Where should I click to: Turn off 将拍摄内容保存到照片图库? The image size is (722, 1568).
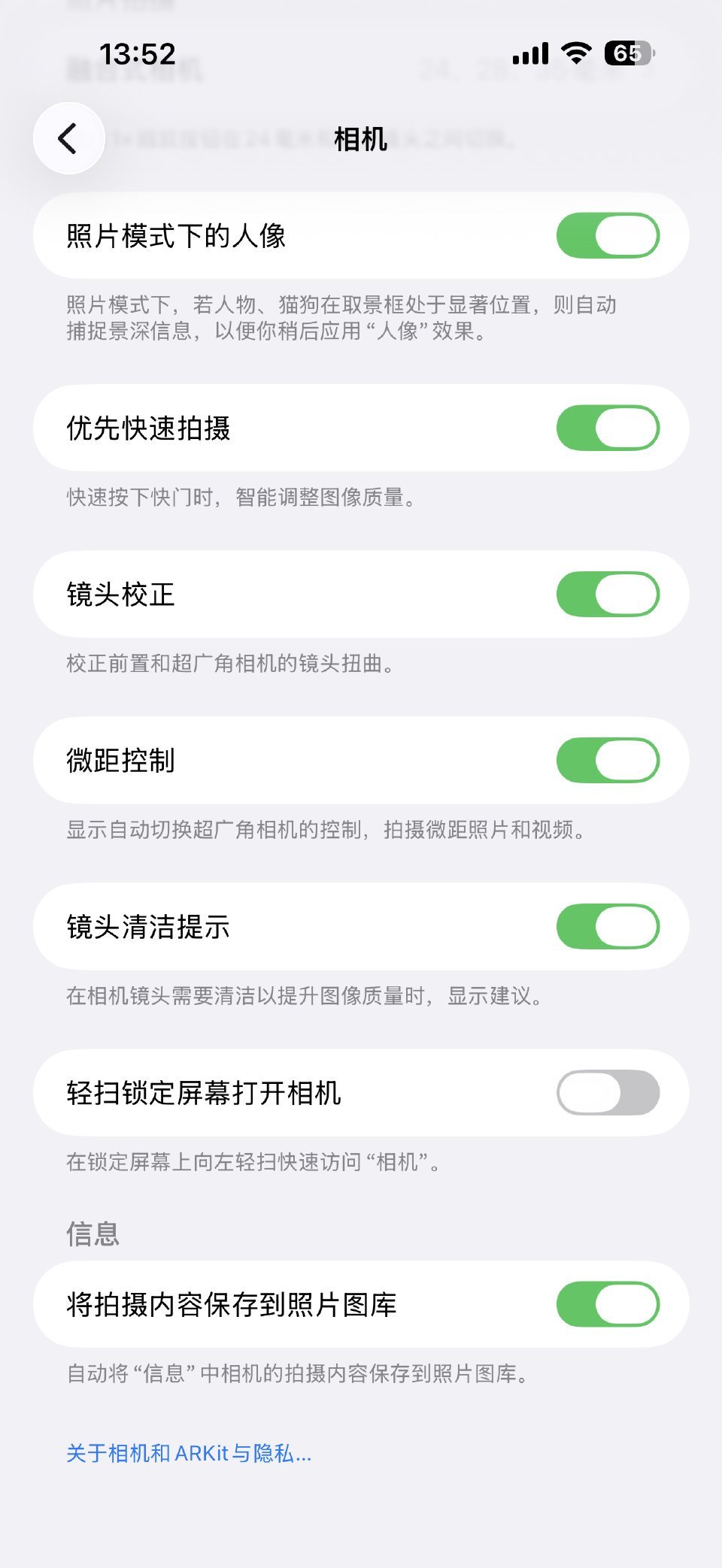pos(611,1303)
